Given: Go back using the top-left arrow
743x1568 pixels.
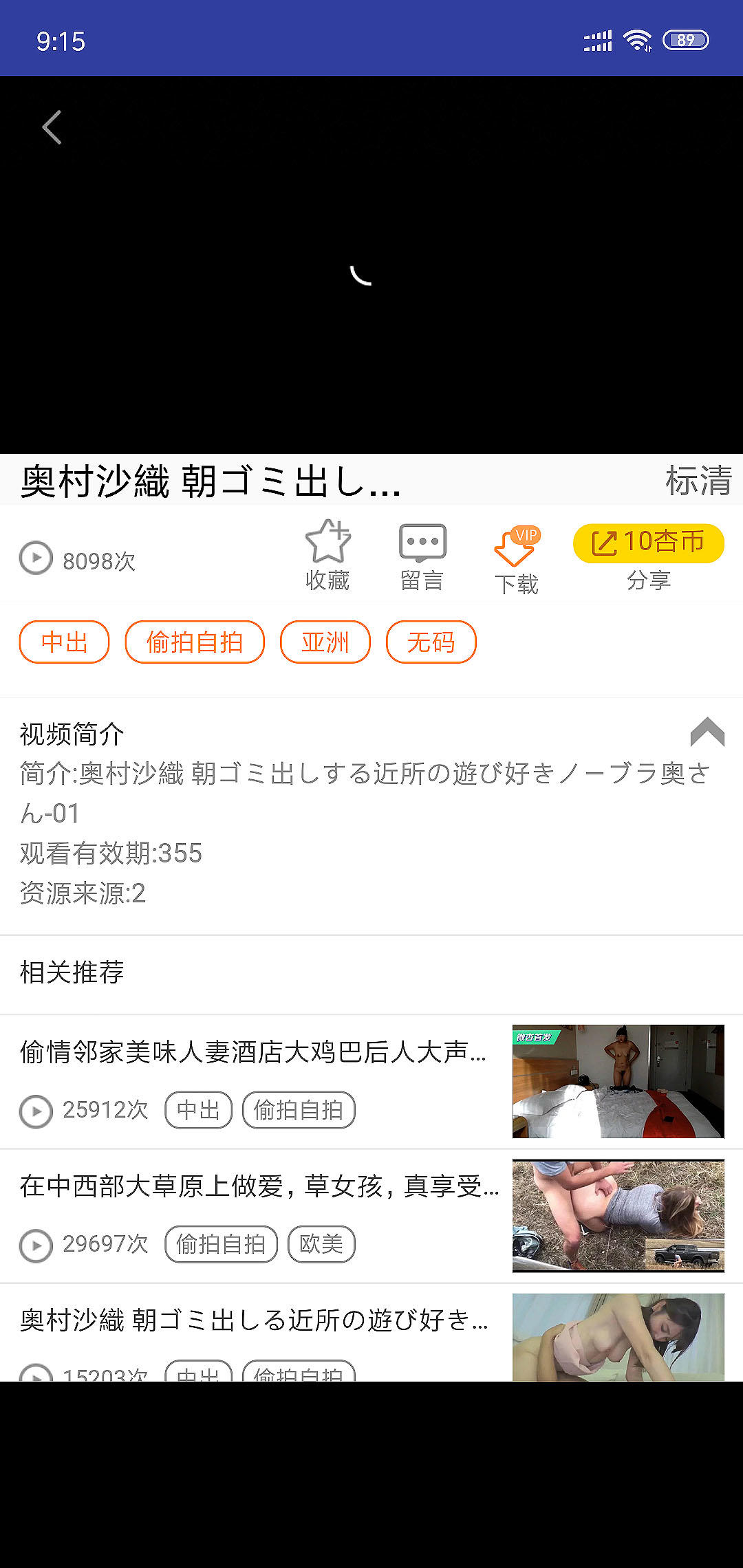Looking at the screenshot, I should tap(52, 127).
